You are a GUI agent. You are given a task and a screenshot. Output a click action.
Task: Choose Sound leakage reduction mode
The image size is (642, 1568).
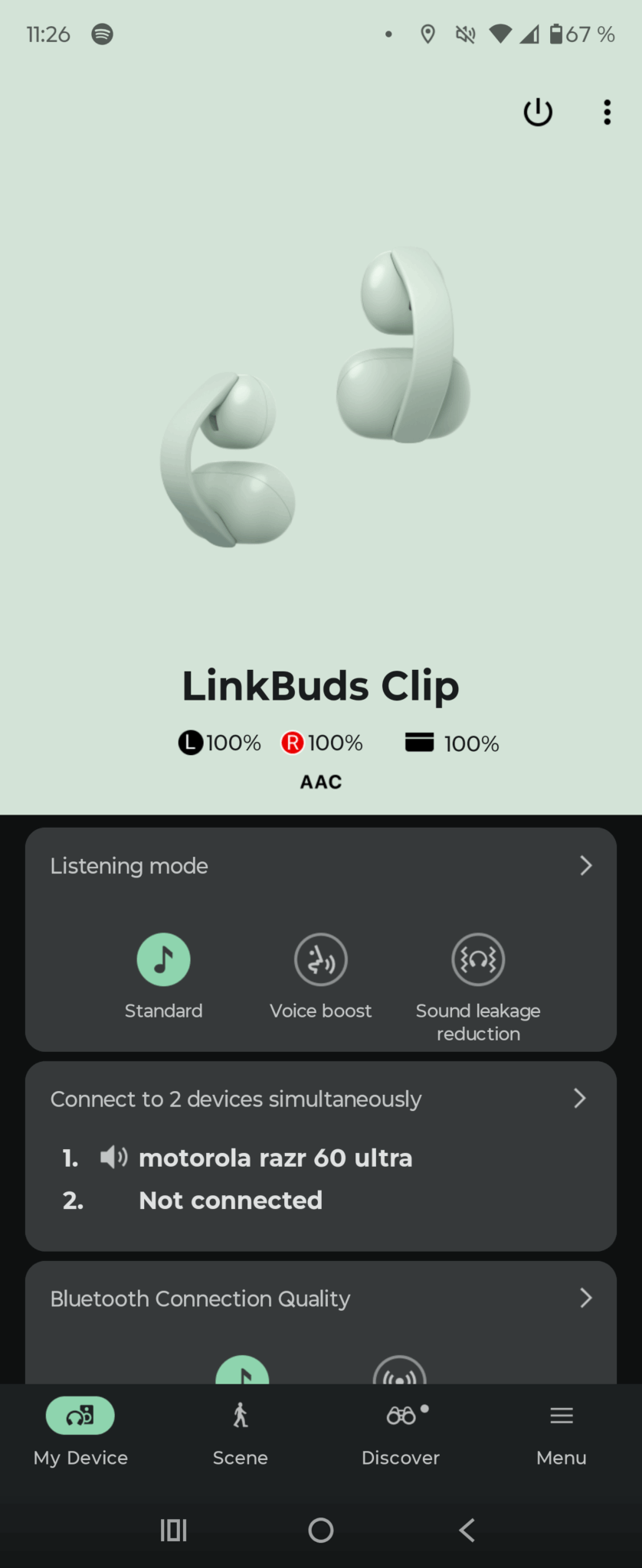pos(478,960)
